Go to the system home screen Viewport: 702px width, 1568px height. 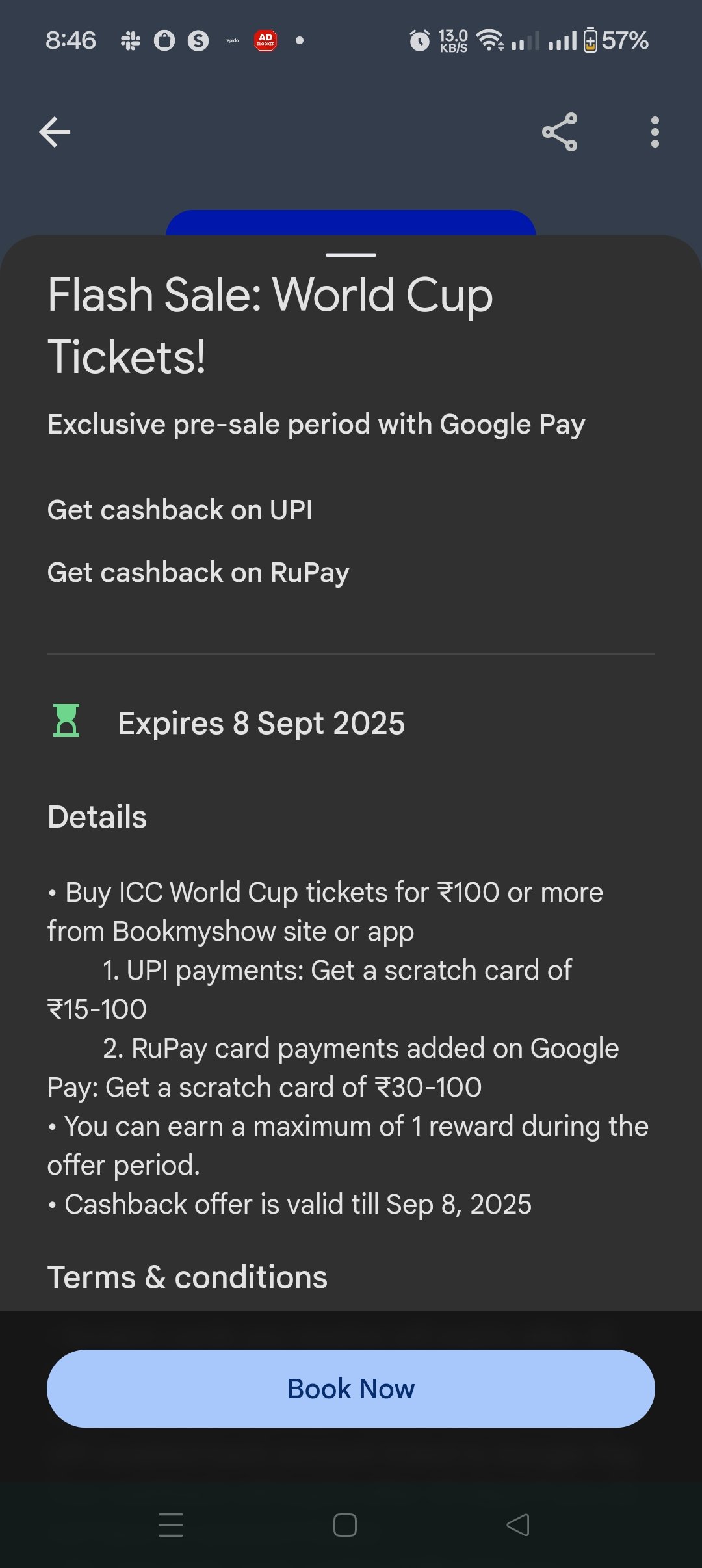(345, 1524)
